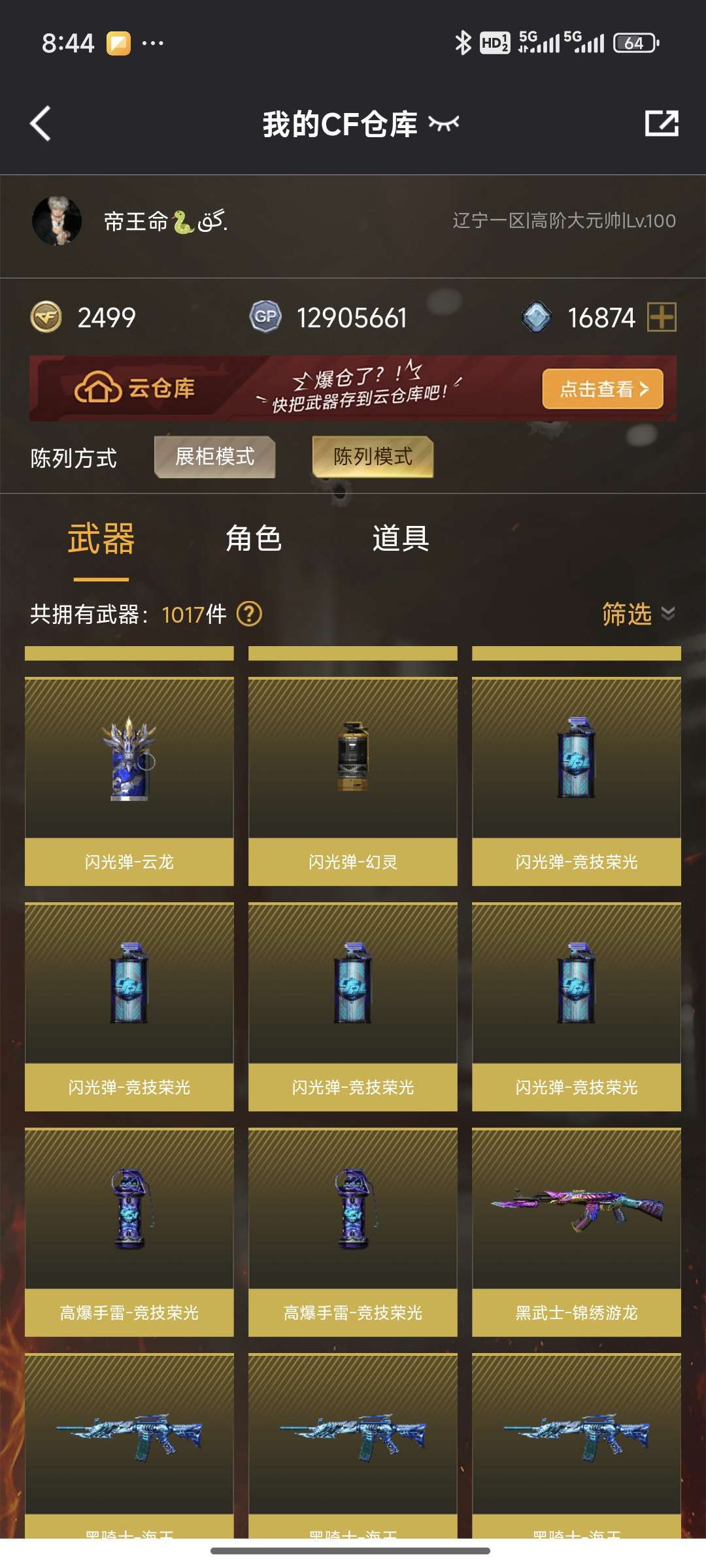Expand the 筛选 filter dropdown
Viewport: 706px width, 1568px height.
coord(639,614)
